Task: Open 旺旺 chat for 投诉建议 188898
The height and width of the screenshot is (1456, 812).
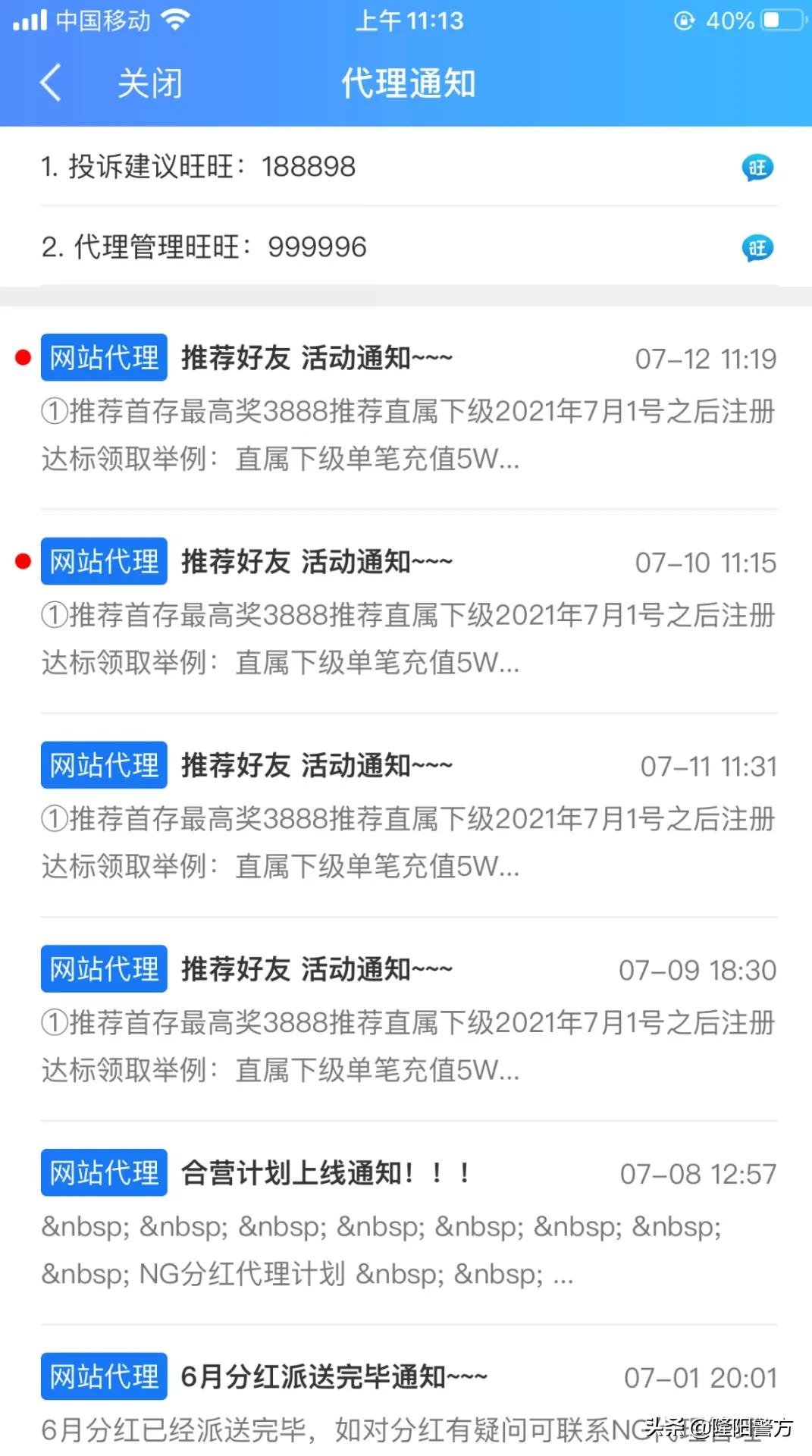Action: pos(757,167)
